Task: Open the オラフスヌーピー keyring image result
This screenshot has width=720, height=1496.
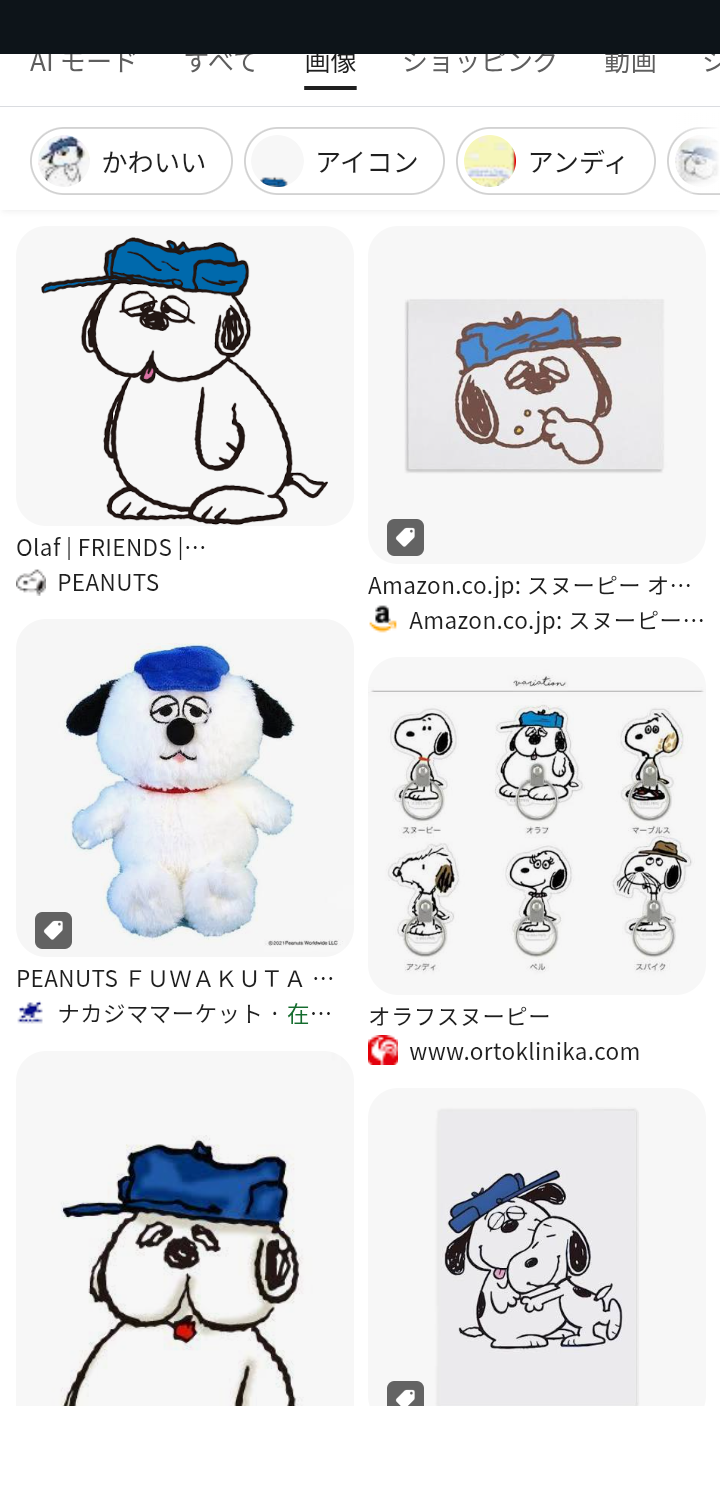Action: 537,825
